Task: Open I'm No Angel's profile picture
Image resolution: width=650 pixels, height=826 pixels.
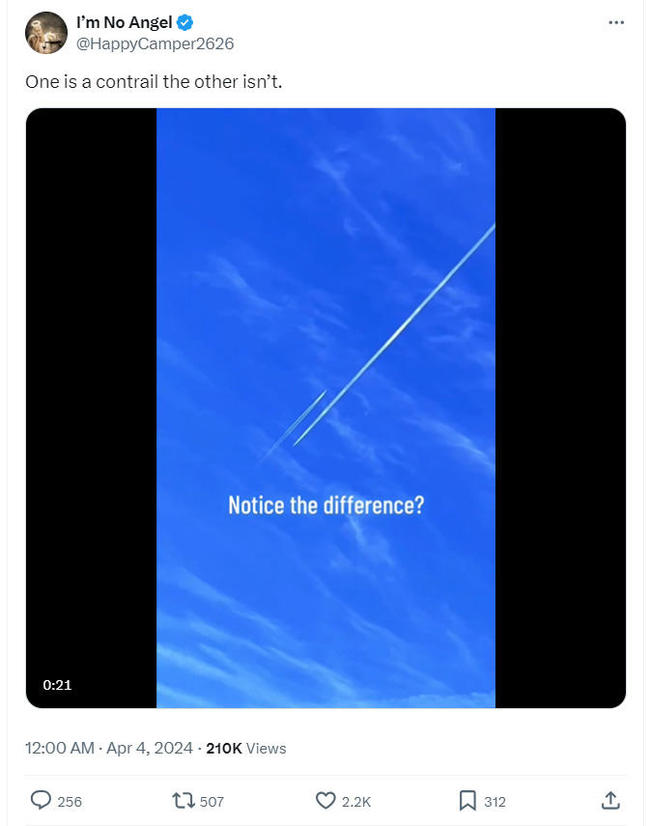Action: pyautogui.click(x=46, y=33)
